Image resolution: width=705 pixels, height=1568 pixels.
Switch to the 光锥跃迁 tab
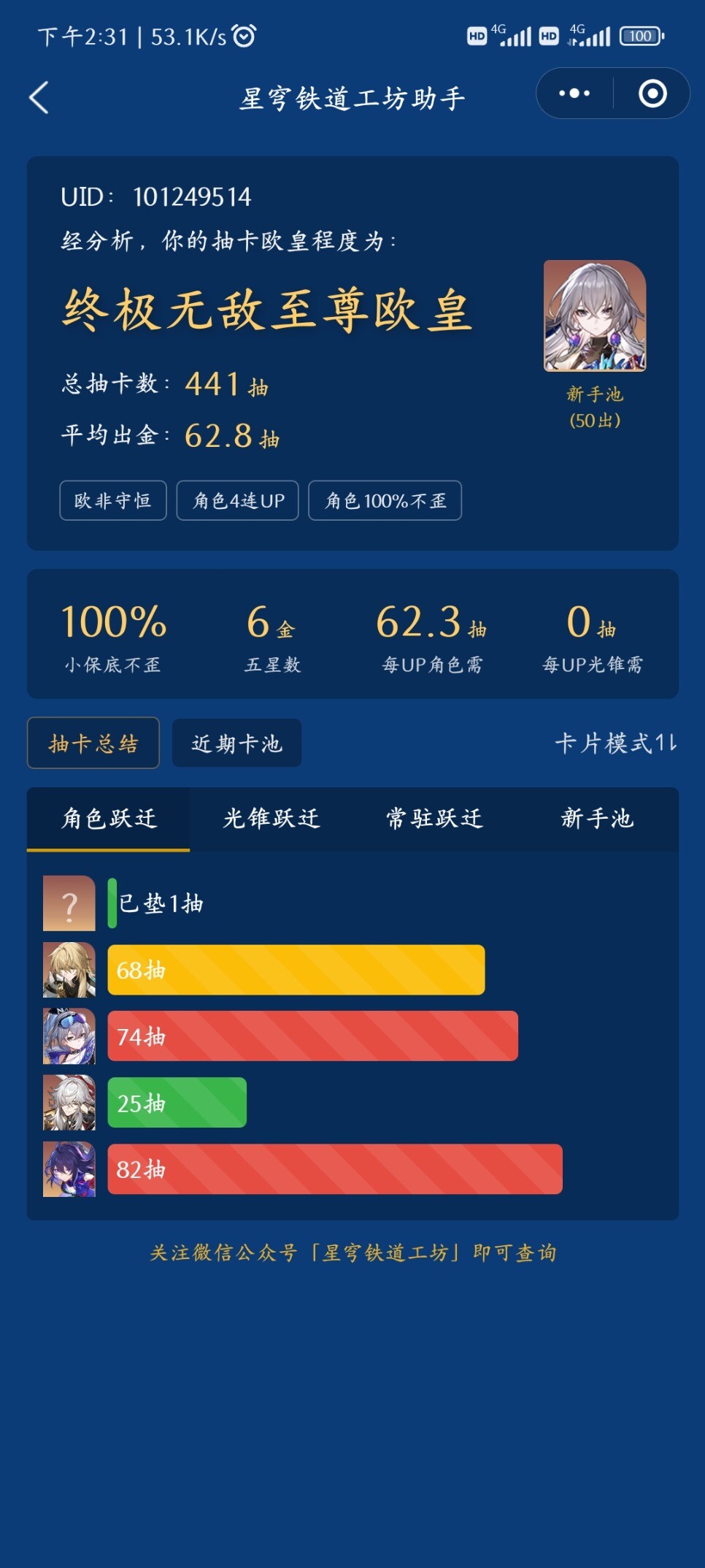[271, 819]
